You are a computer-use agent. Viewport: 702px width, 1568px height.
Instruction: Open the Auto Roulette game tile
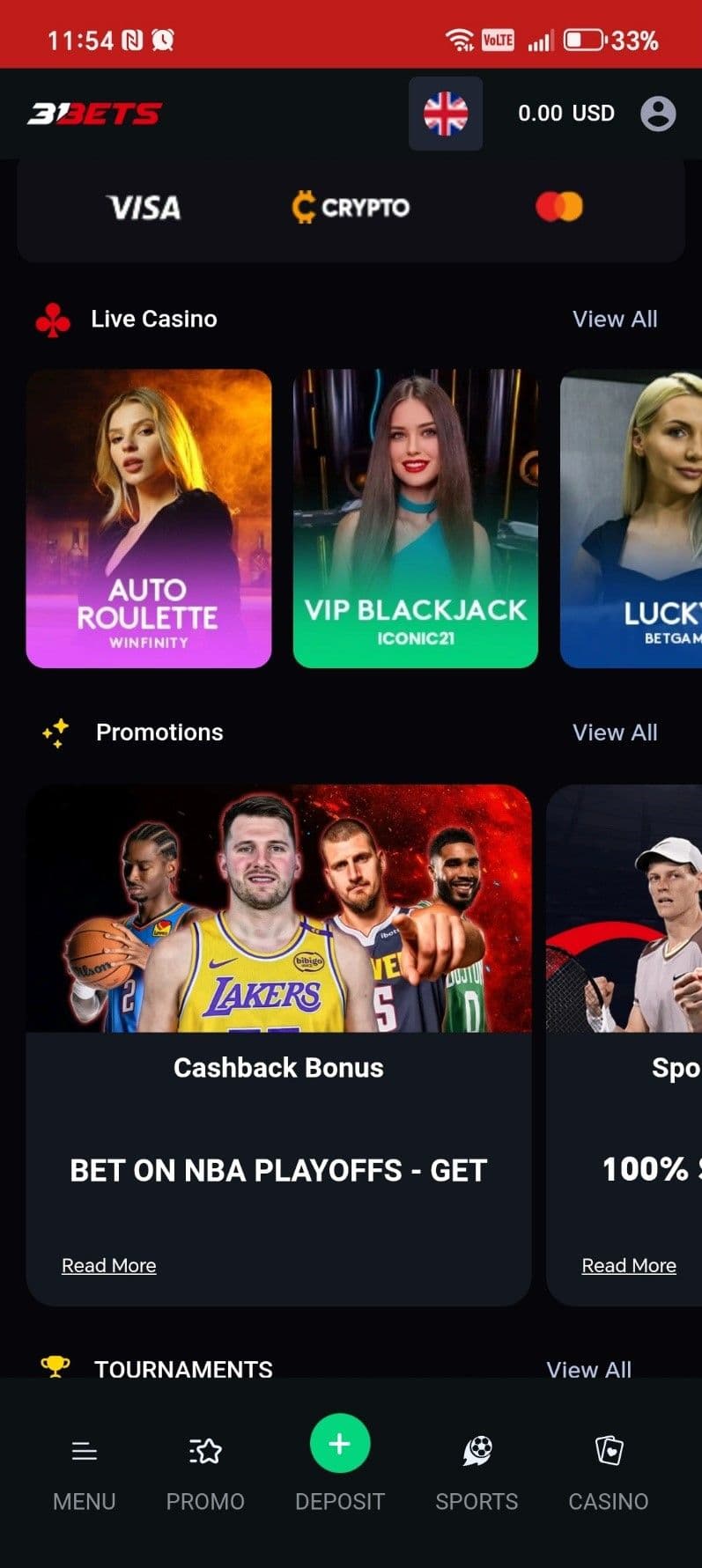tap(149, 518)
